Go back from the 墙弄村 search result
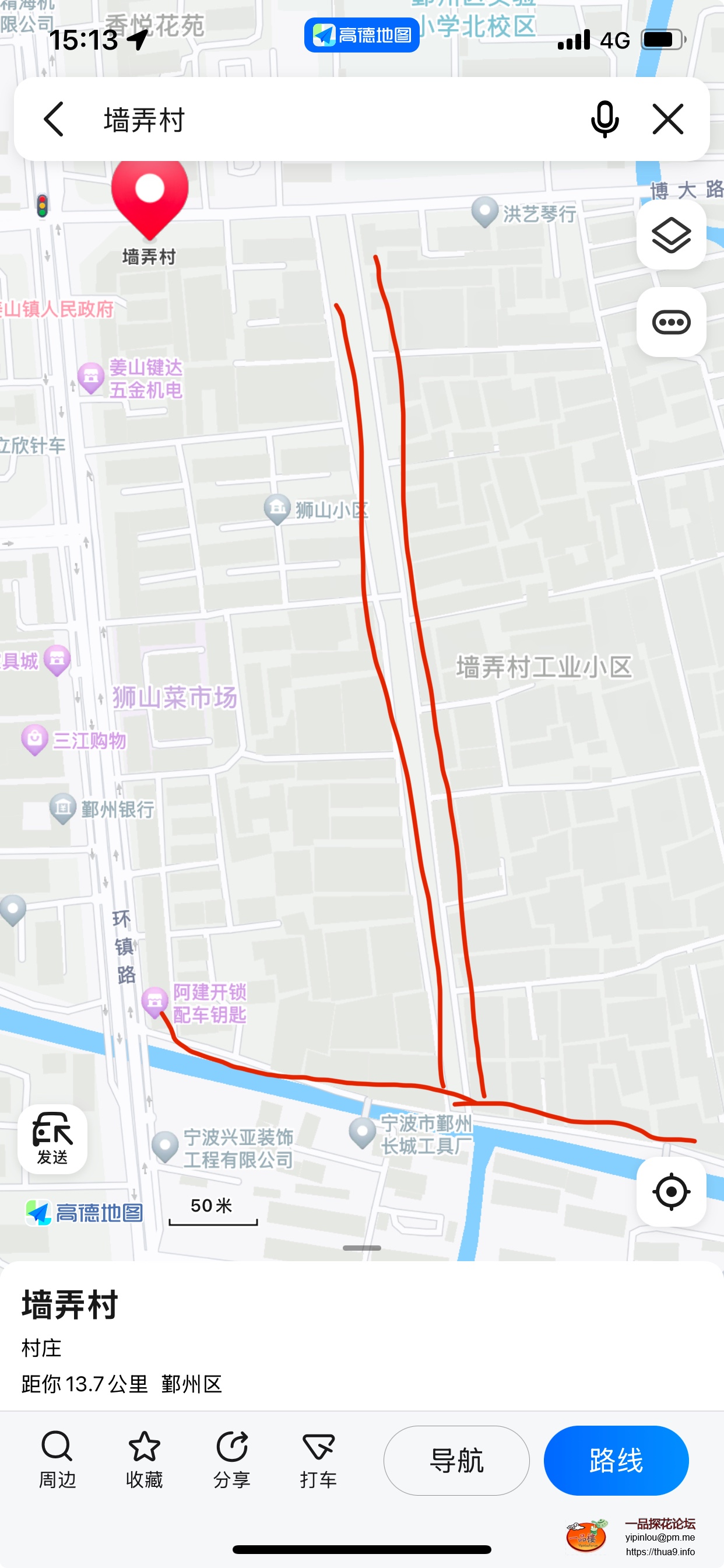724x1568 pixels. pyautogui.click(x=54, y=120)
